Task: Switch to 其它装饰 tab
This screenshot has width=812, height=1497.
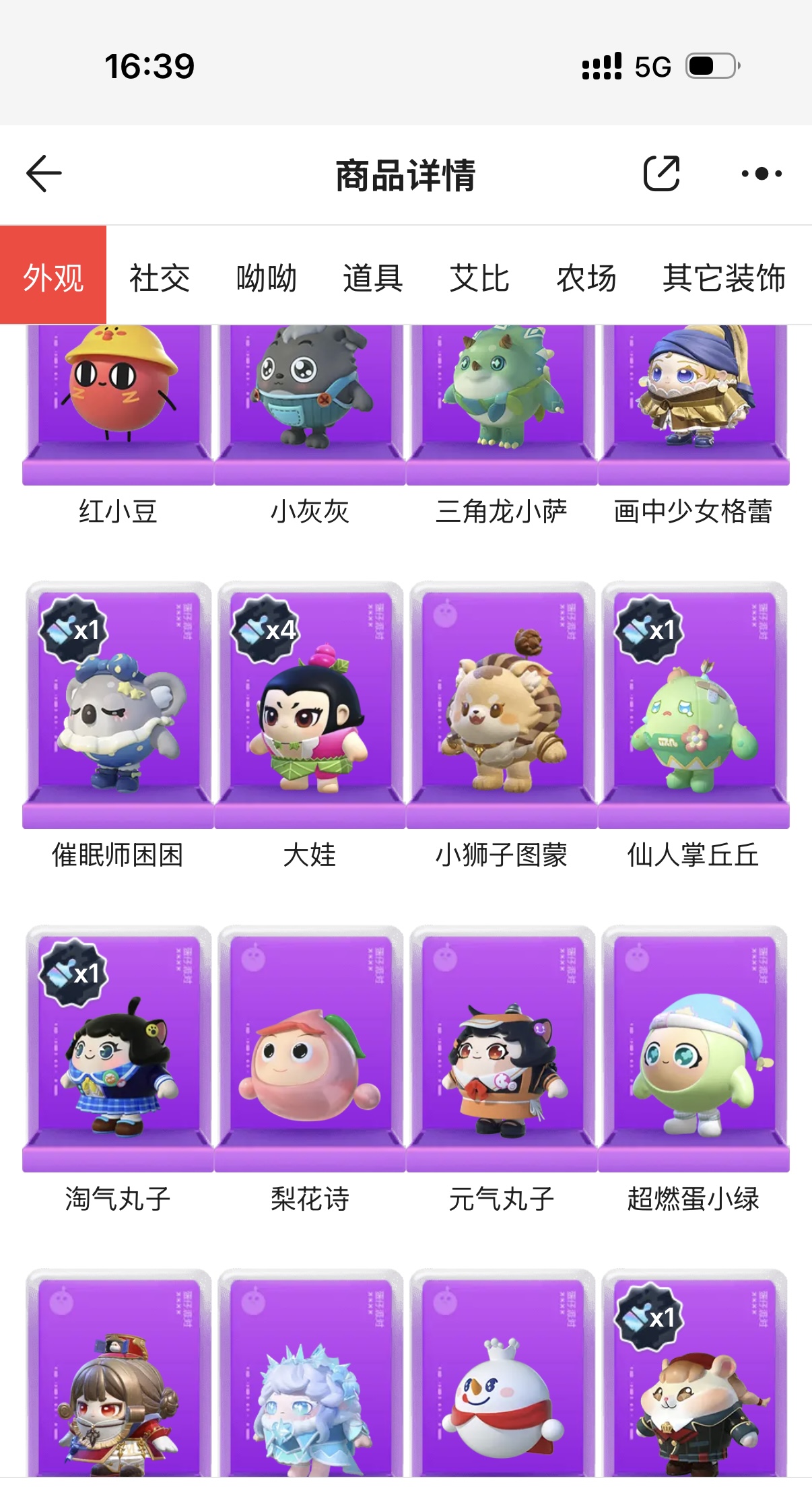Action: click(x=724, y=277)
